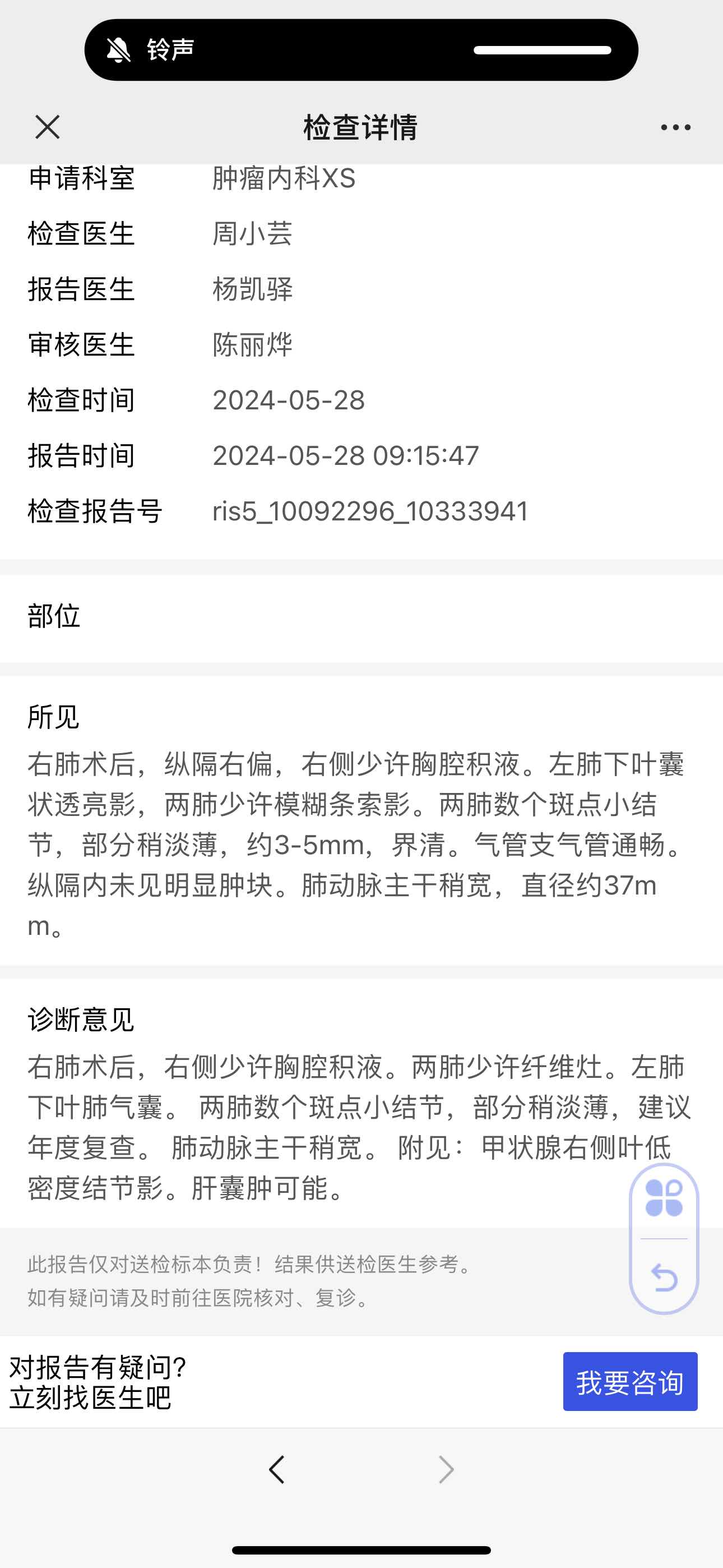Open the floating four-dot shortcut menu
Image resolution: width=723 pixels, height=1568 pixels.
coord(664,1198)
